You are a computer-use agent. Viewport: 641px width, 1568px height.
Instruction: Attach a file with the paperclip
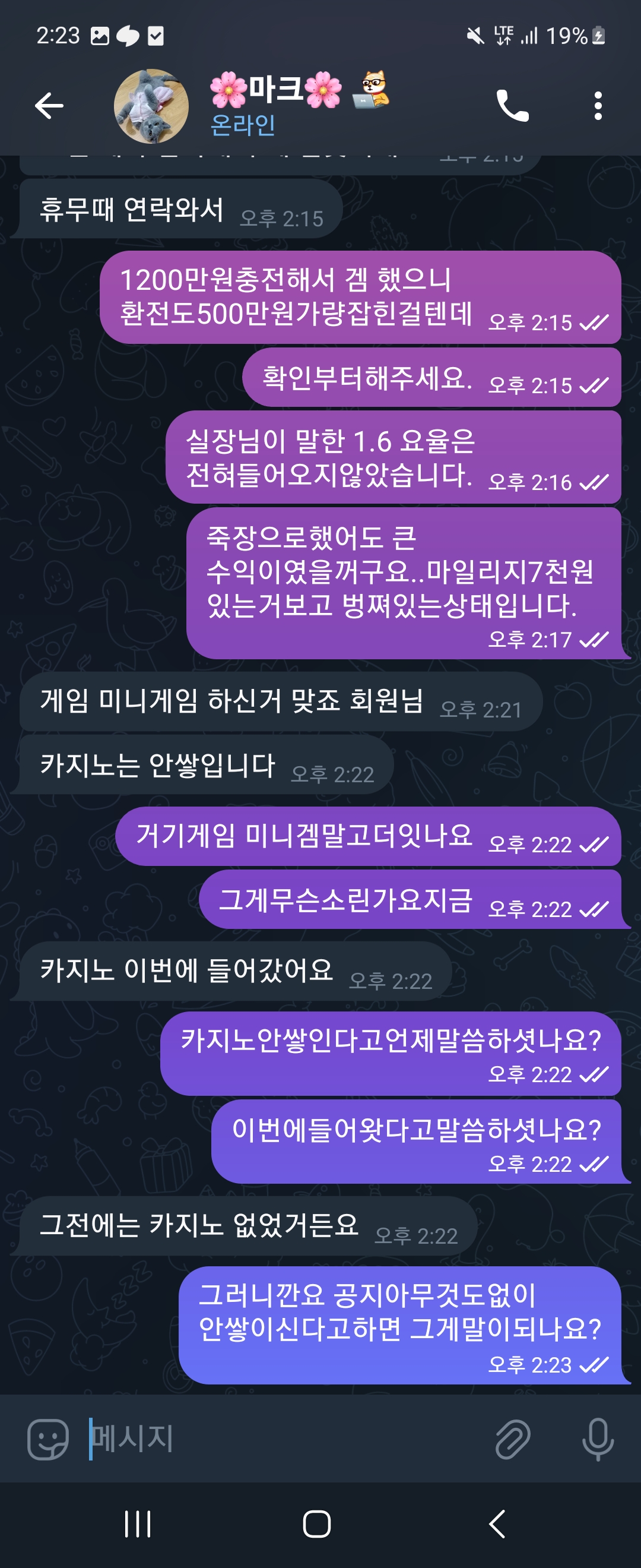tap(513, 1439)
